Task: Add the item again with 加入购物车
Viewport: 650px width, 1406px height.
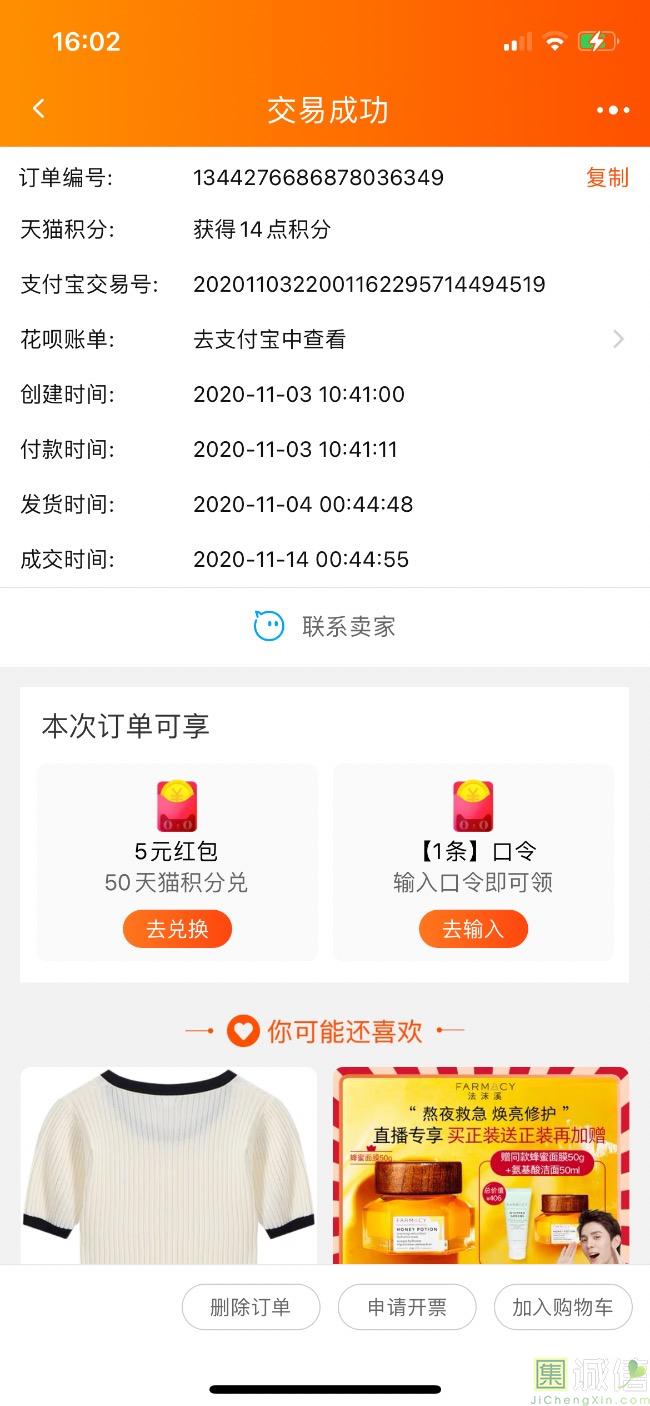Action: coord(563,1307)
